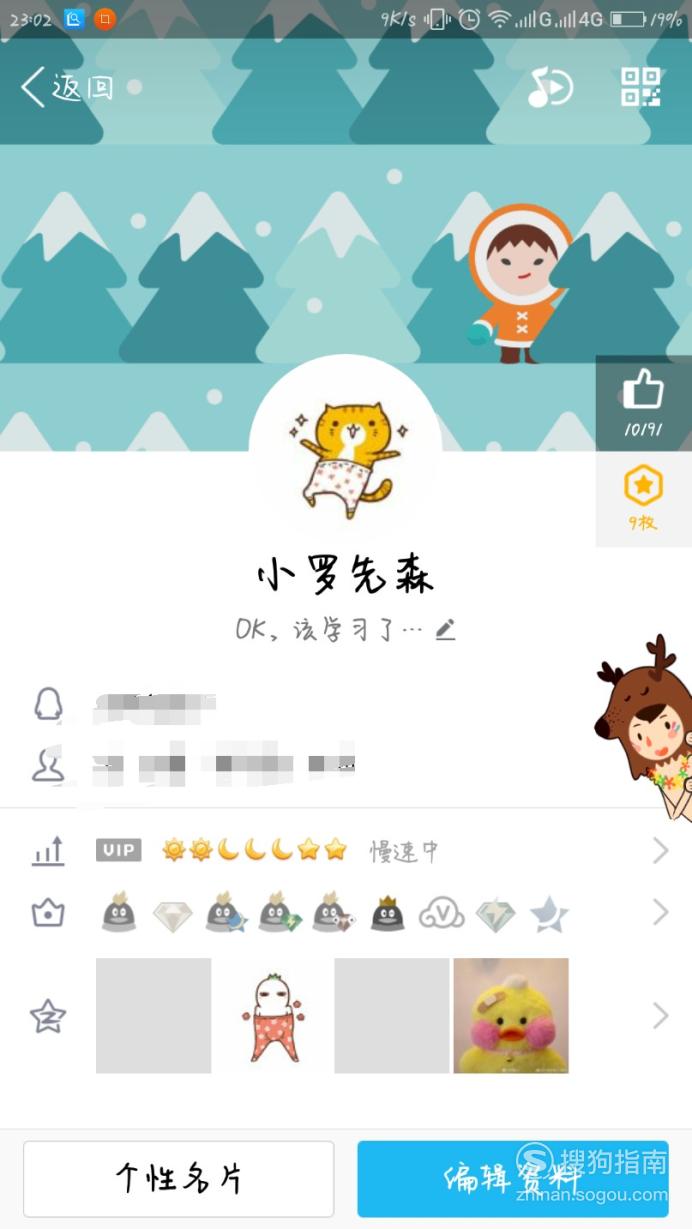
Task: Open the QR code icon
Action: click(640, 88)
